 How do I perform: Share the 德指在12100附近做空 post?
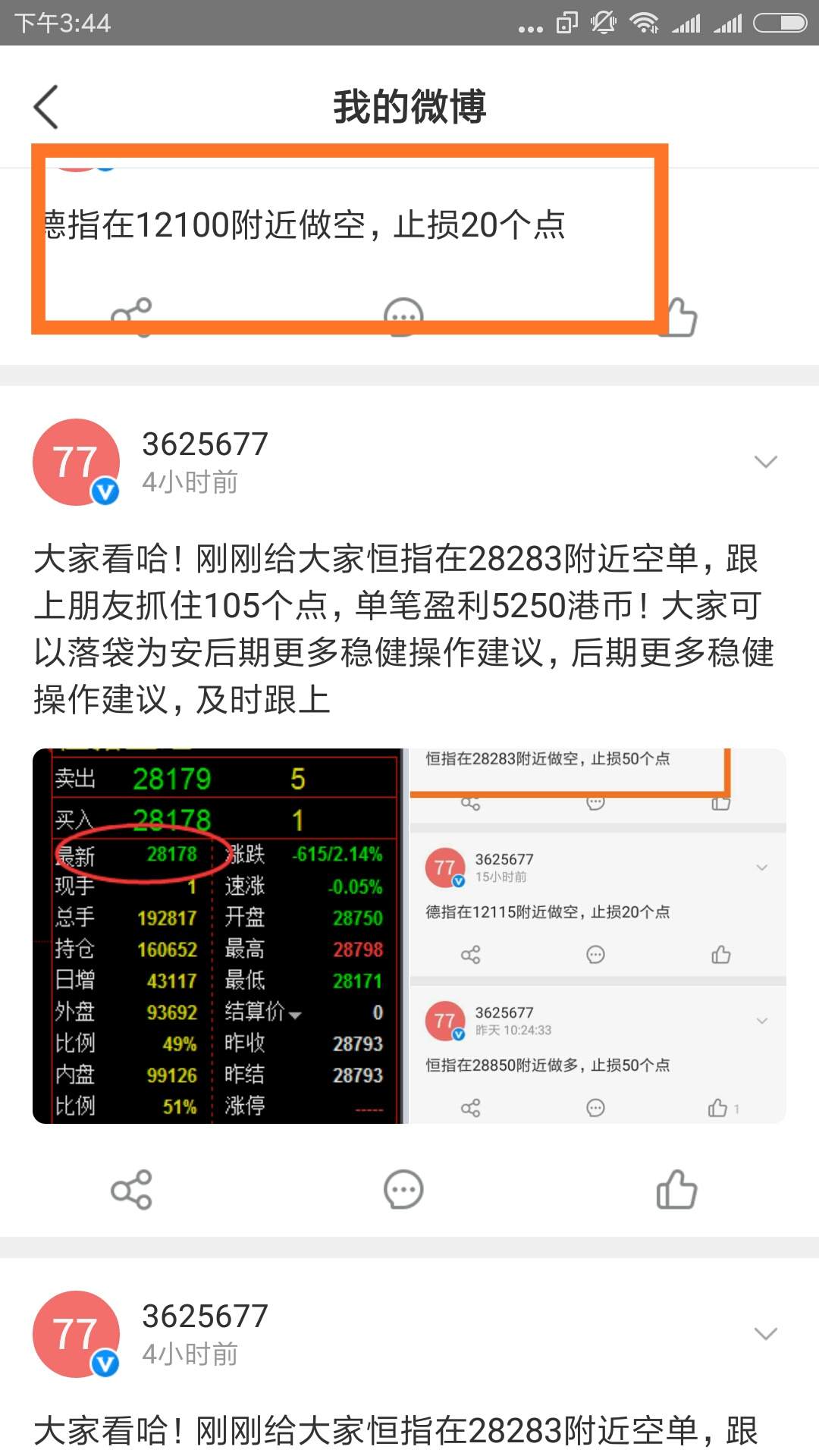click(131, 317)
